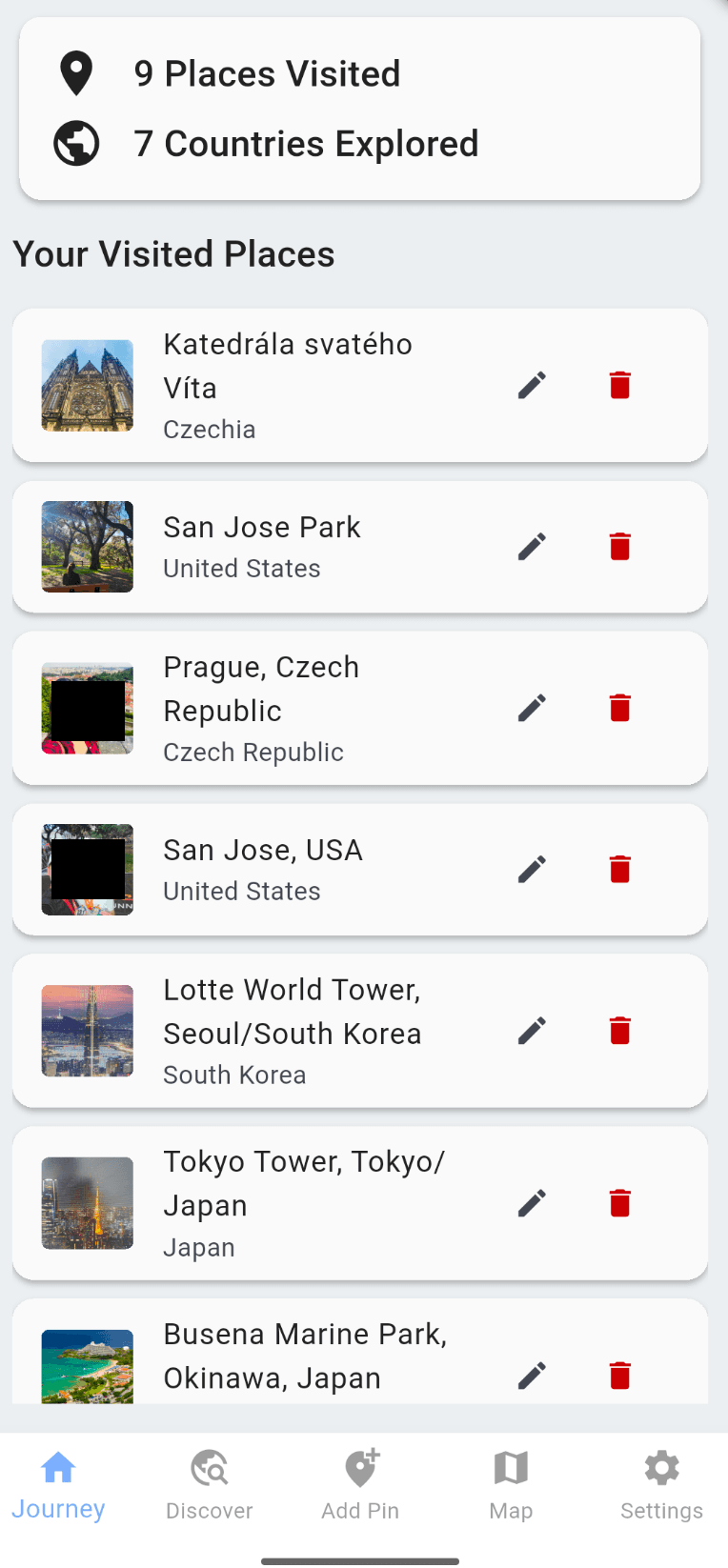Click the Your Visited Places heading
The height and width of the screenshot is (1568, 728).
point(173,253)
